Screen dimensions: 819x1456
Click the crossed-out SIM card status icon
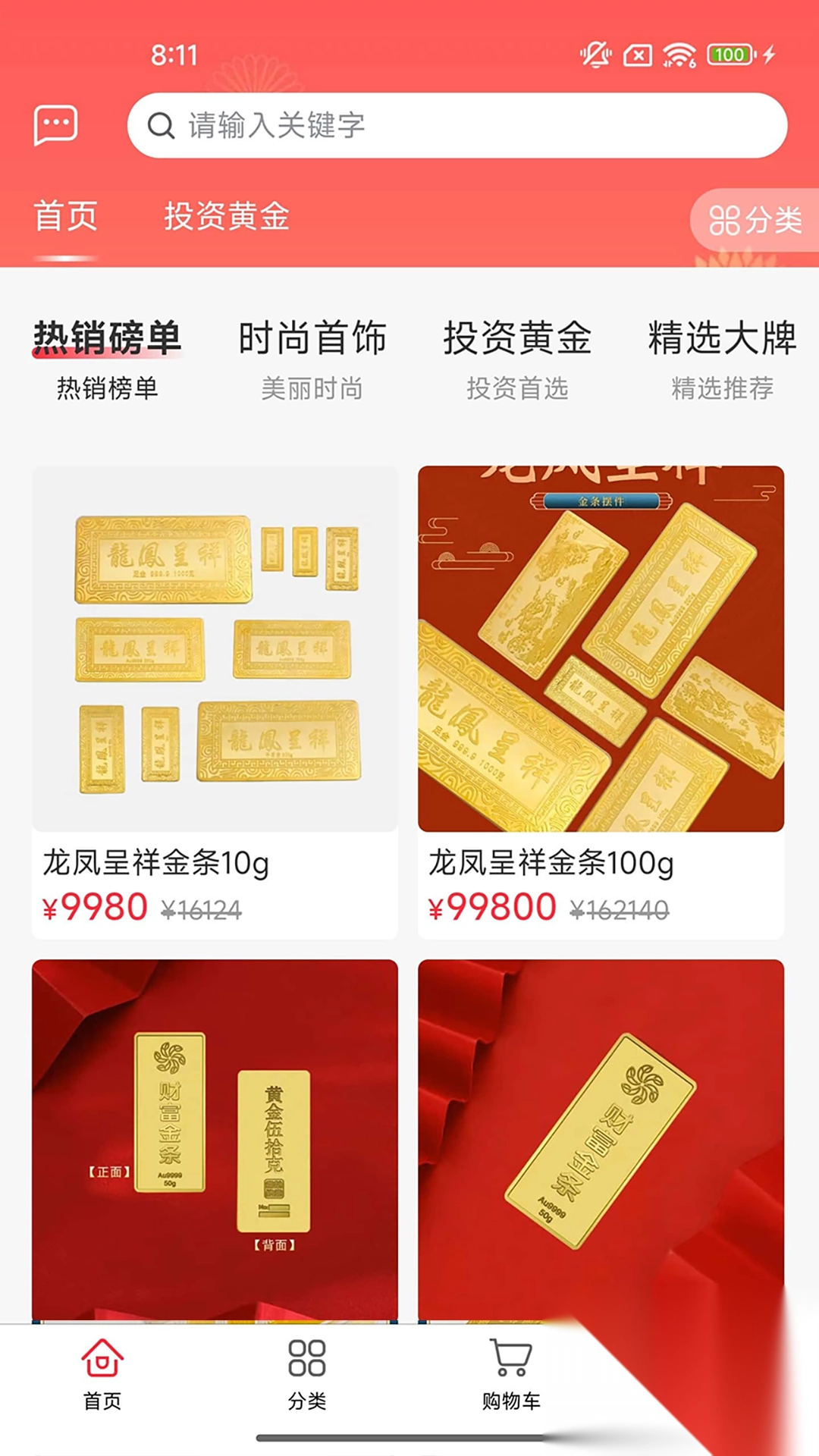point(635,55)
